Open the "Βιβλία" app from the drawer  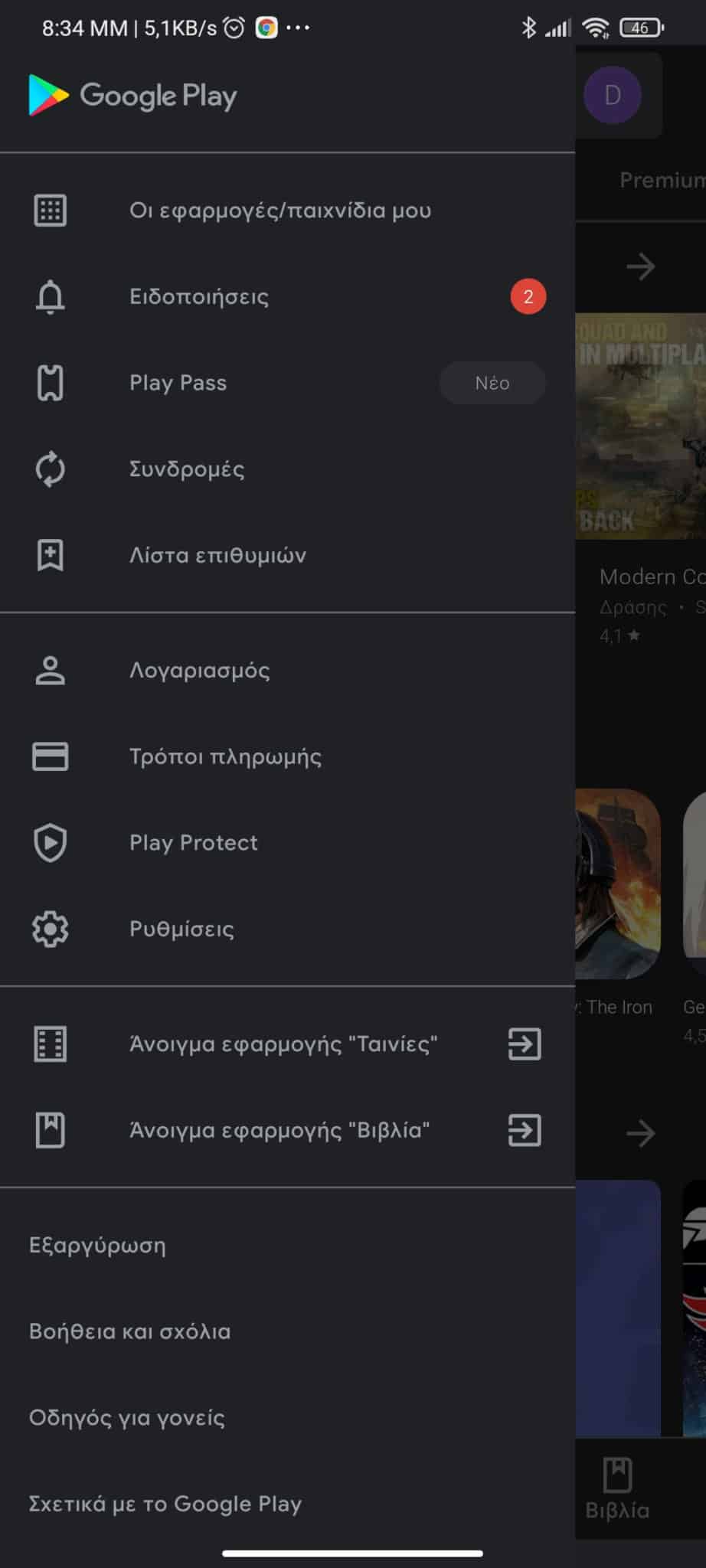click(x=287, y=1130)
